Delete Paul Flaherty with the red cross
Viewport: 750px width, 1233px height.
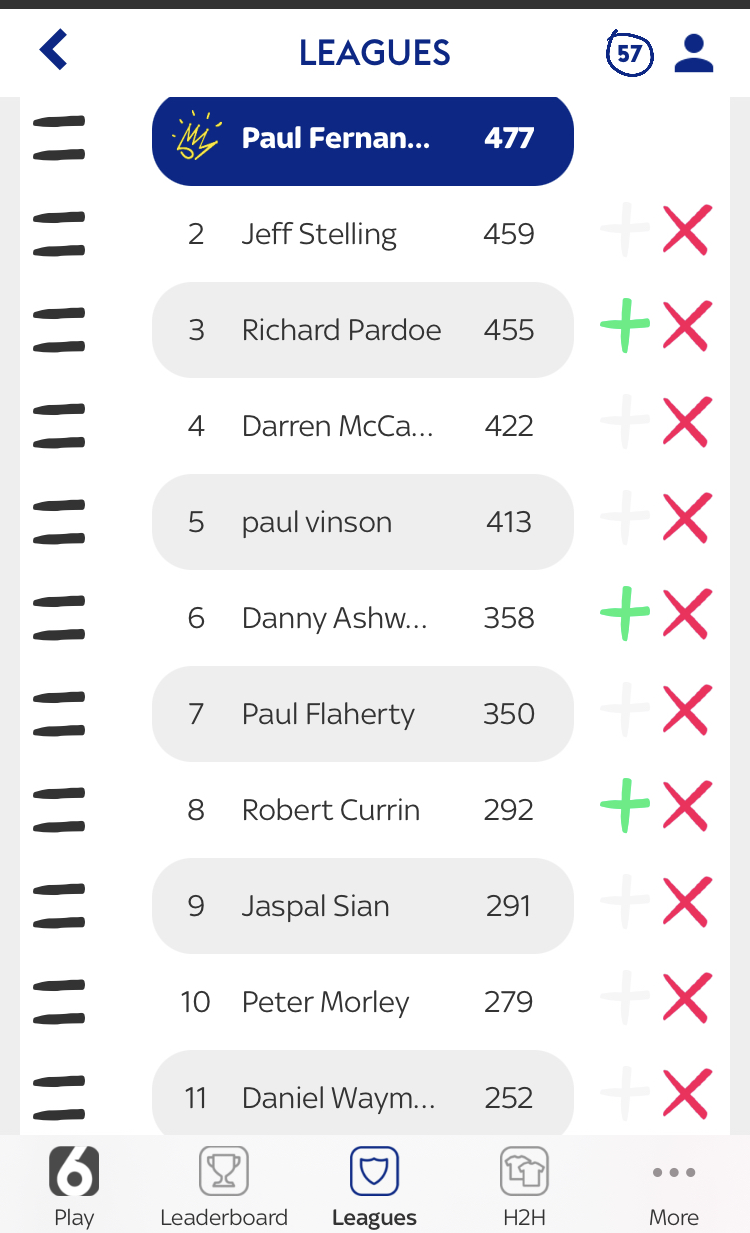pos(687,710)
